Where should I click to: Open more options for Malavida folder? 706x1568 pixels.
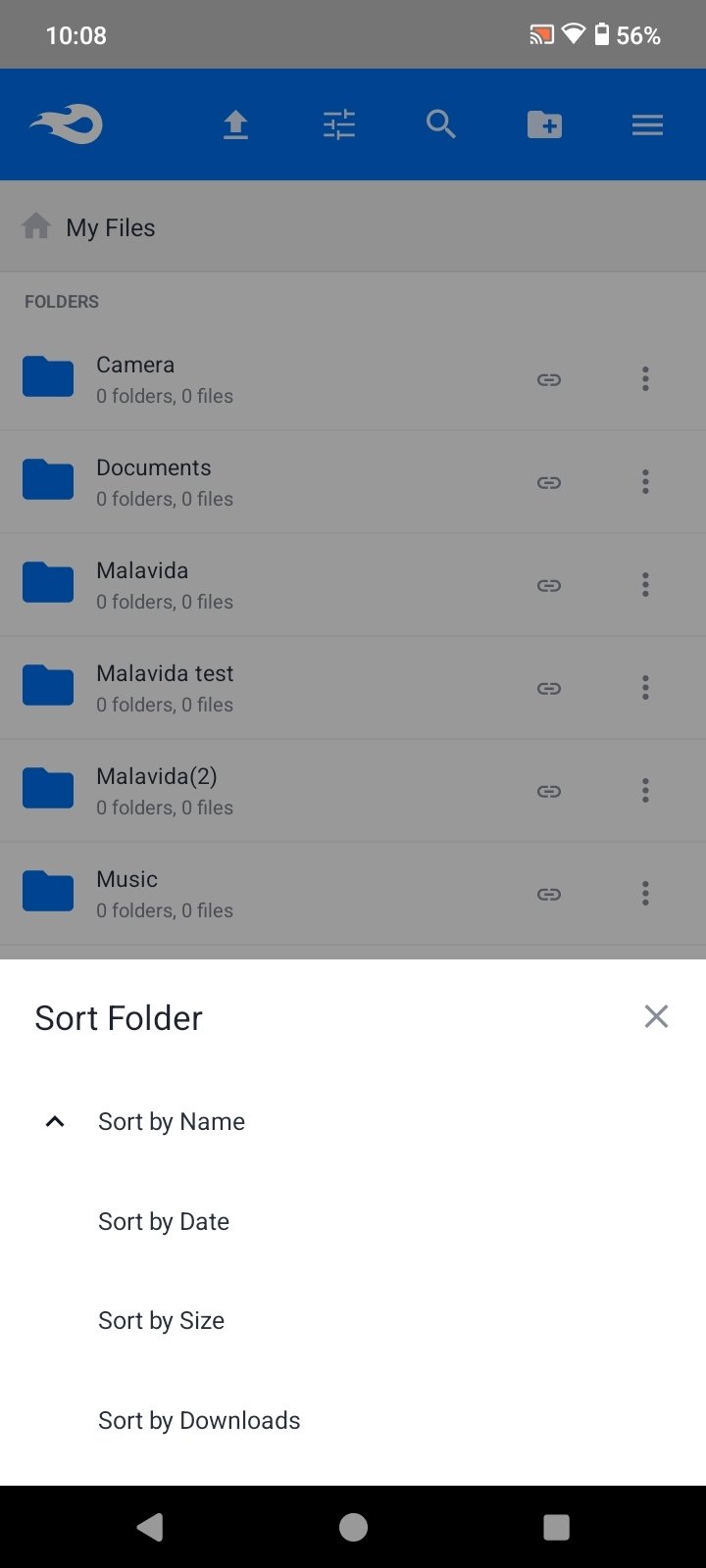[x=645, y=585]
